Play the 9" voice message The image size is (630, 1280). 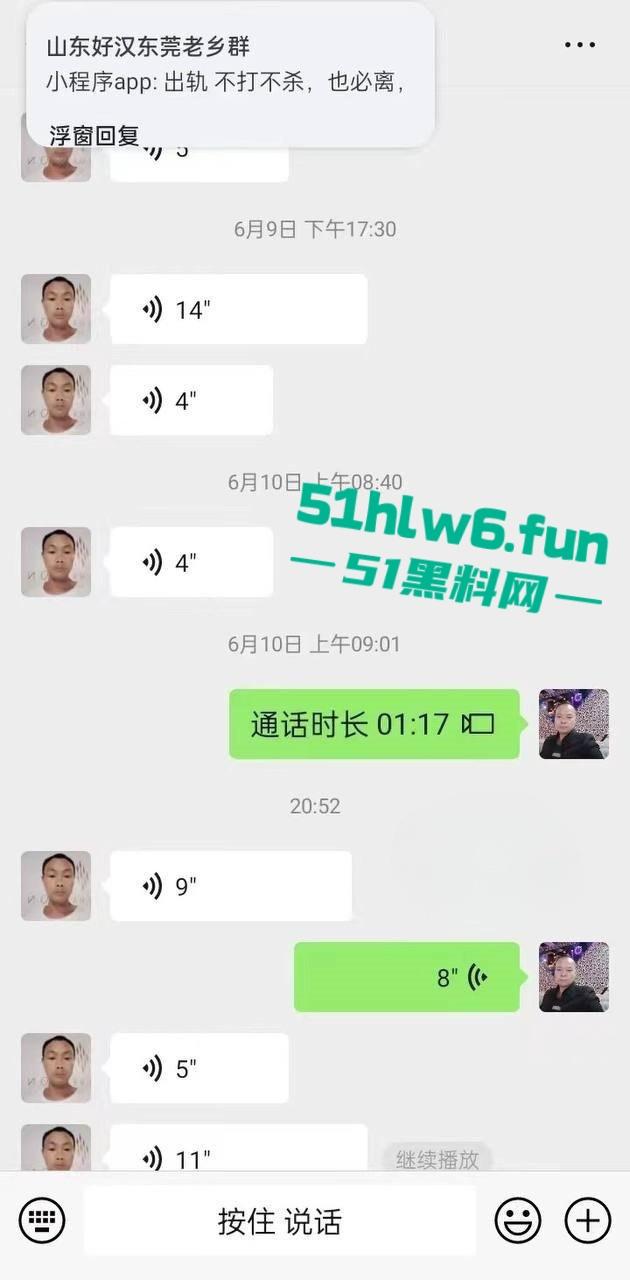point(230,886)
